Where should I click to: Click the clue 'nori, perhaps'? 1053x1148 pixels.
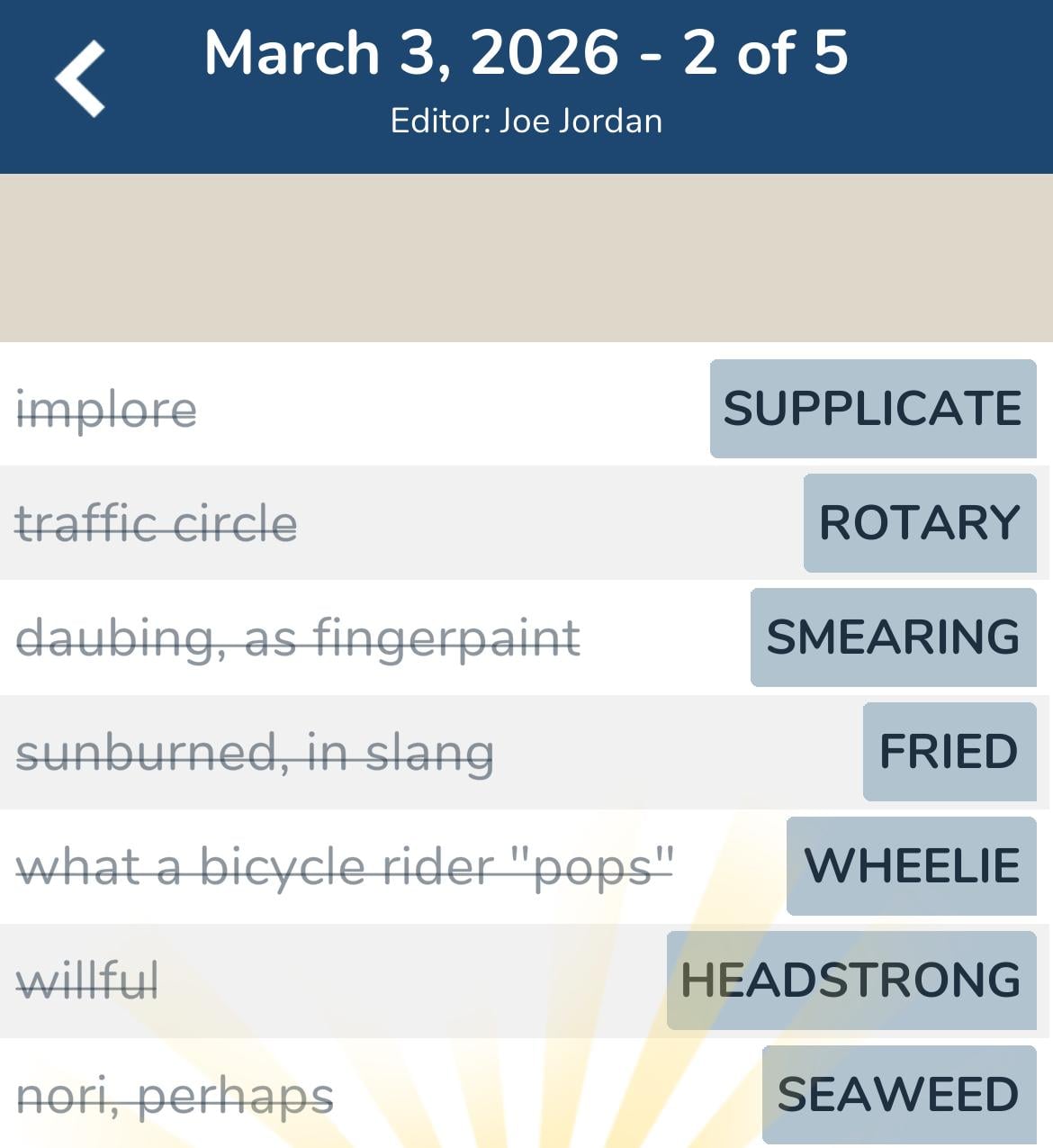click(x=175, y=1095)
